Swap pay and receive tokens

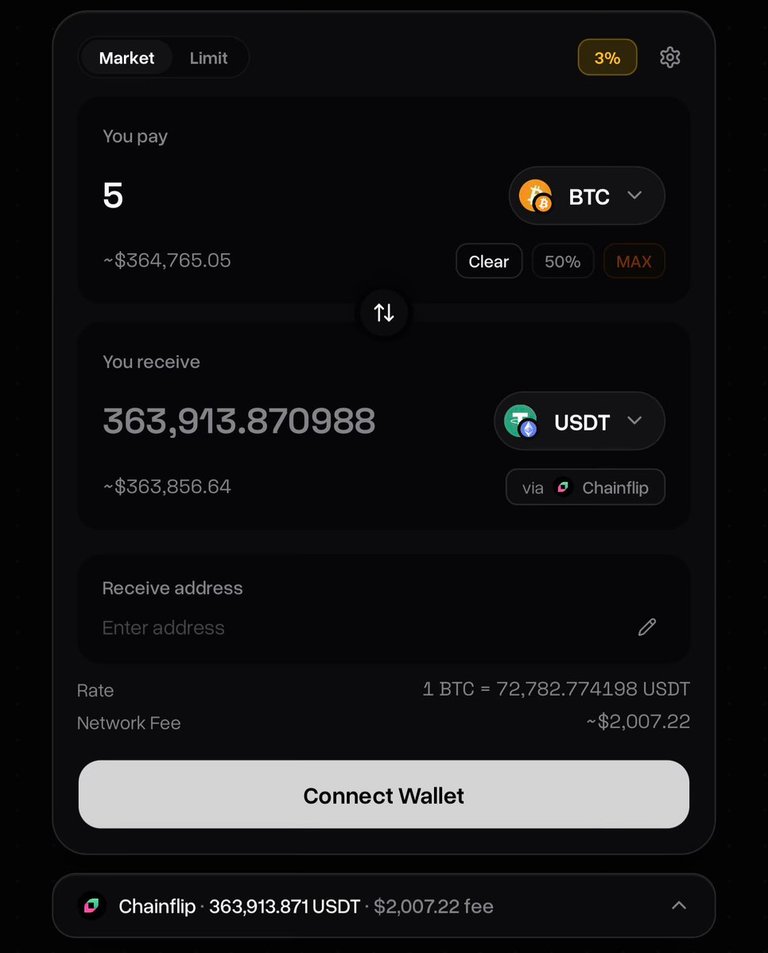(x=384, y=312)
